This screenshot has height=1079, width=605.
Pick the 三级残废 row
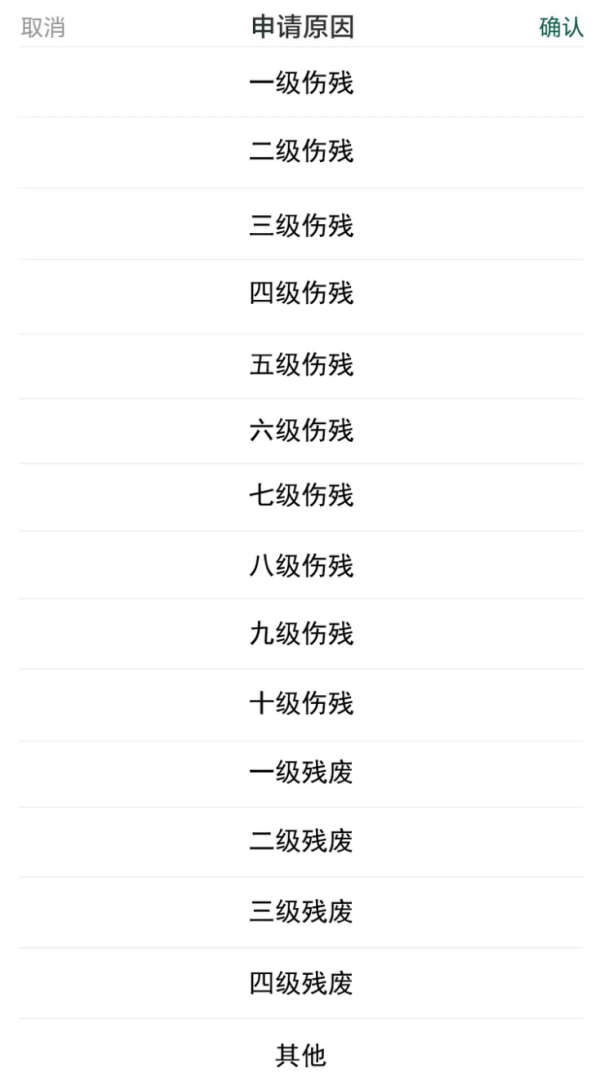click(301, 912)
